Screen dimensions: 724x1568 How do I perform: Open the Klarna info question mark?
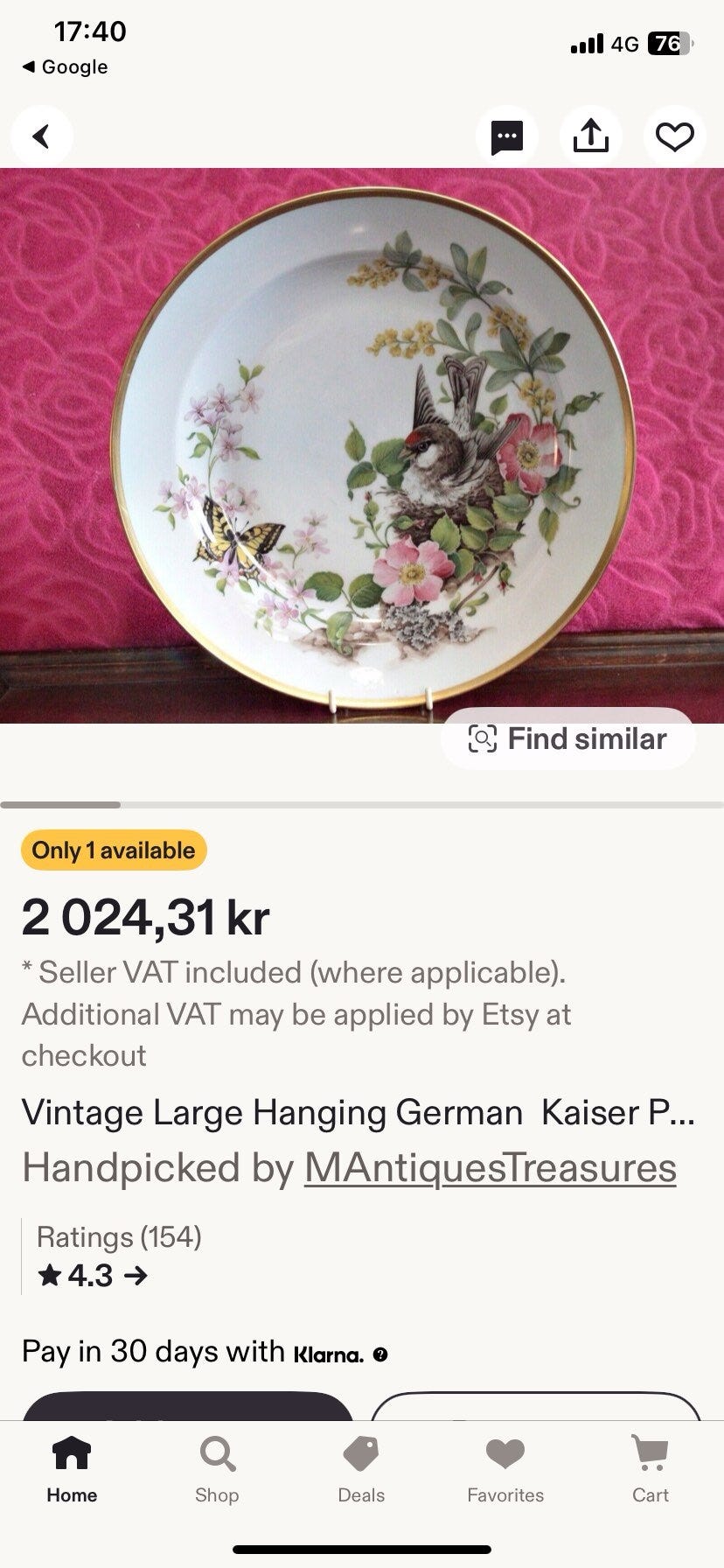click(x=379, y=1353)
